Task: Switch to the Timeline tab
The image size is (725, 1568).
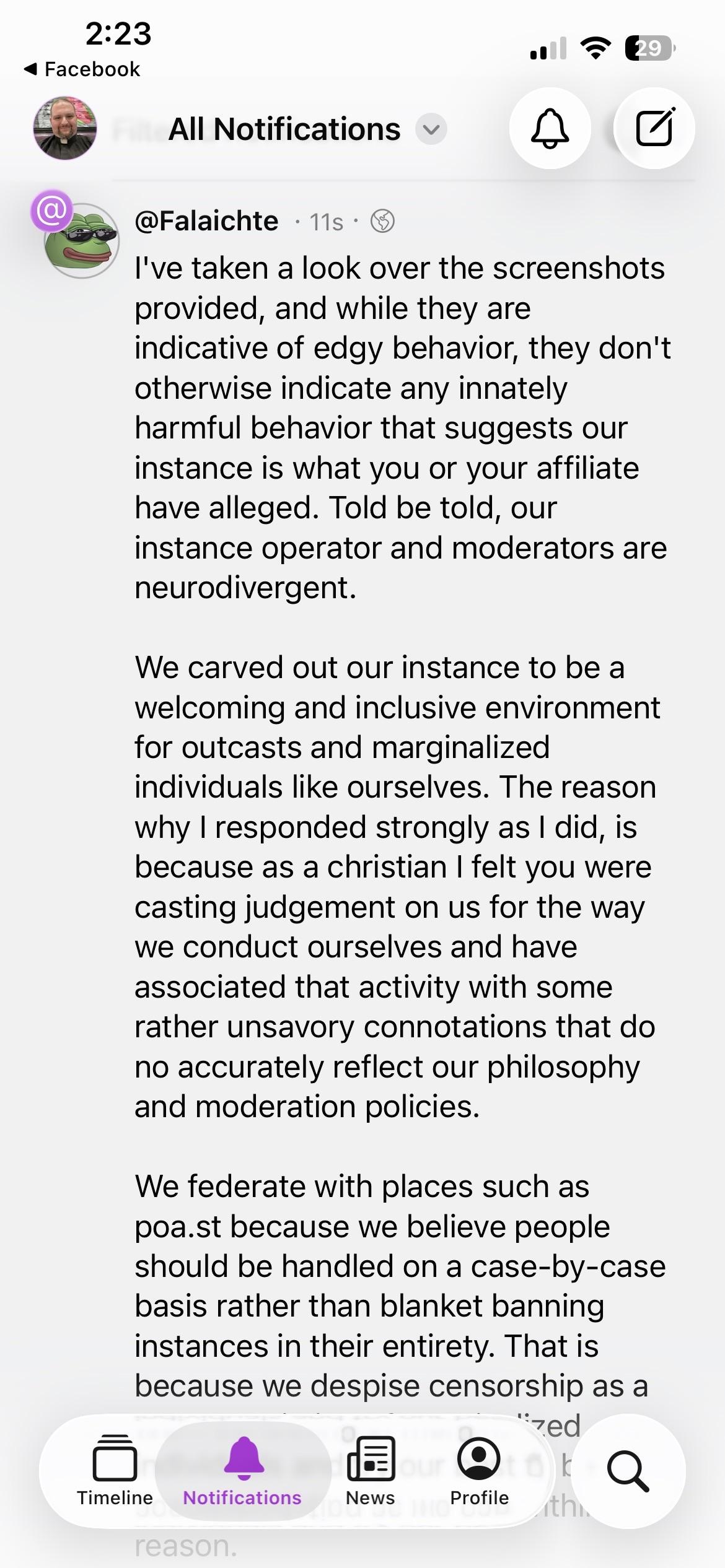Action: click(115, 1471)
